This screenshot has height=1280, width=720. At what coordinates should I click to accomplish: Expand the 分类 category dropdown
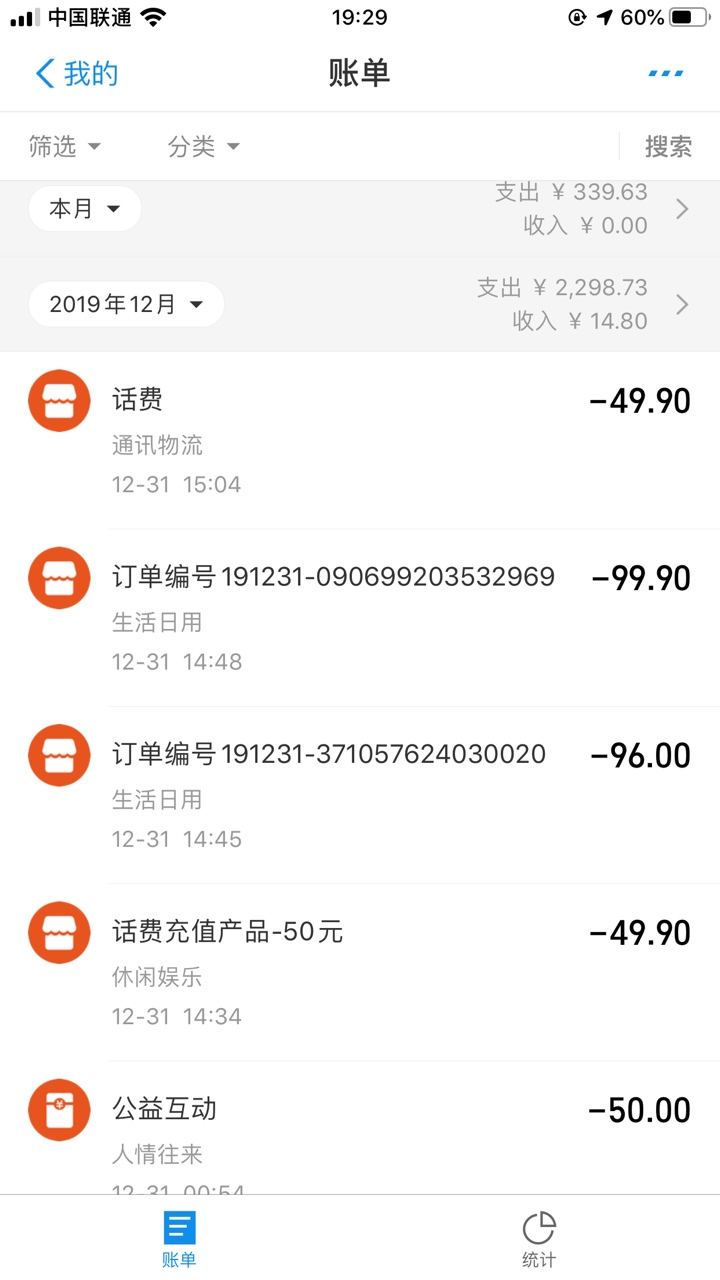click(204, 146)
